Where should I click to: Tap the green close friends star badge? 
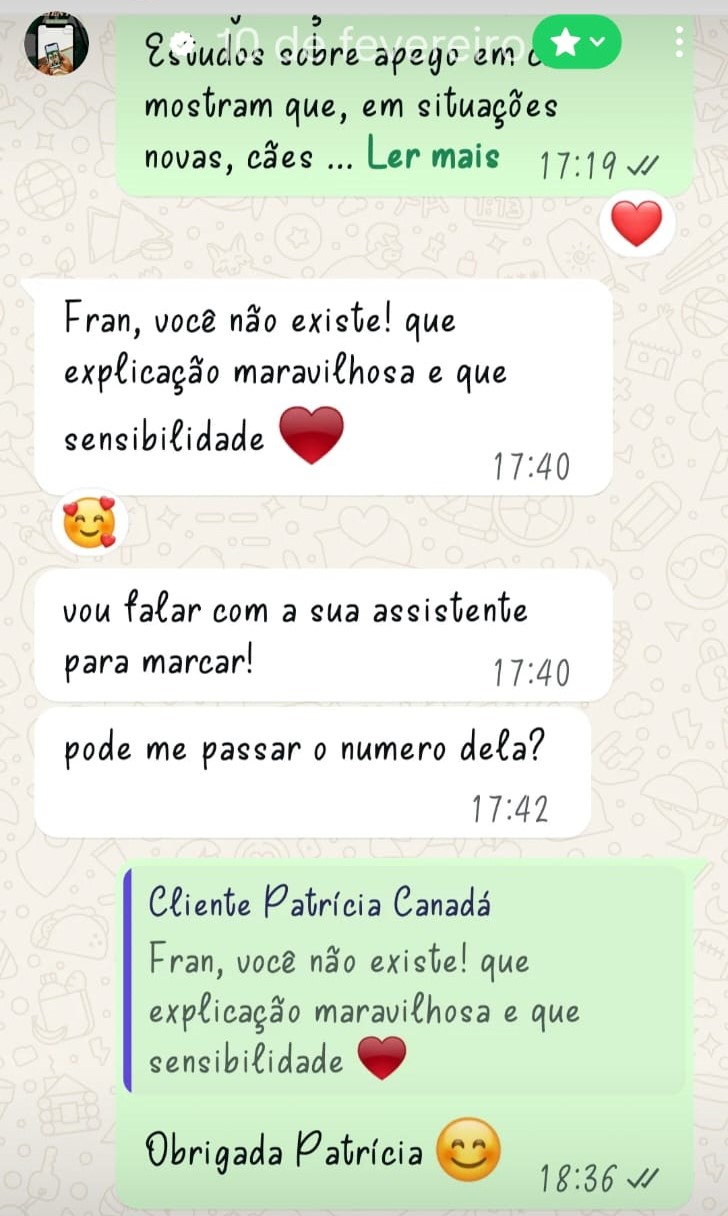[577, 42]
